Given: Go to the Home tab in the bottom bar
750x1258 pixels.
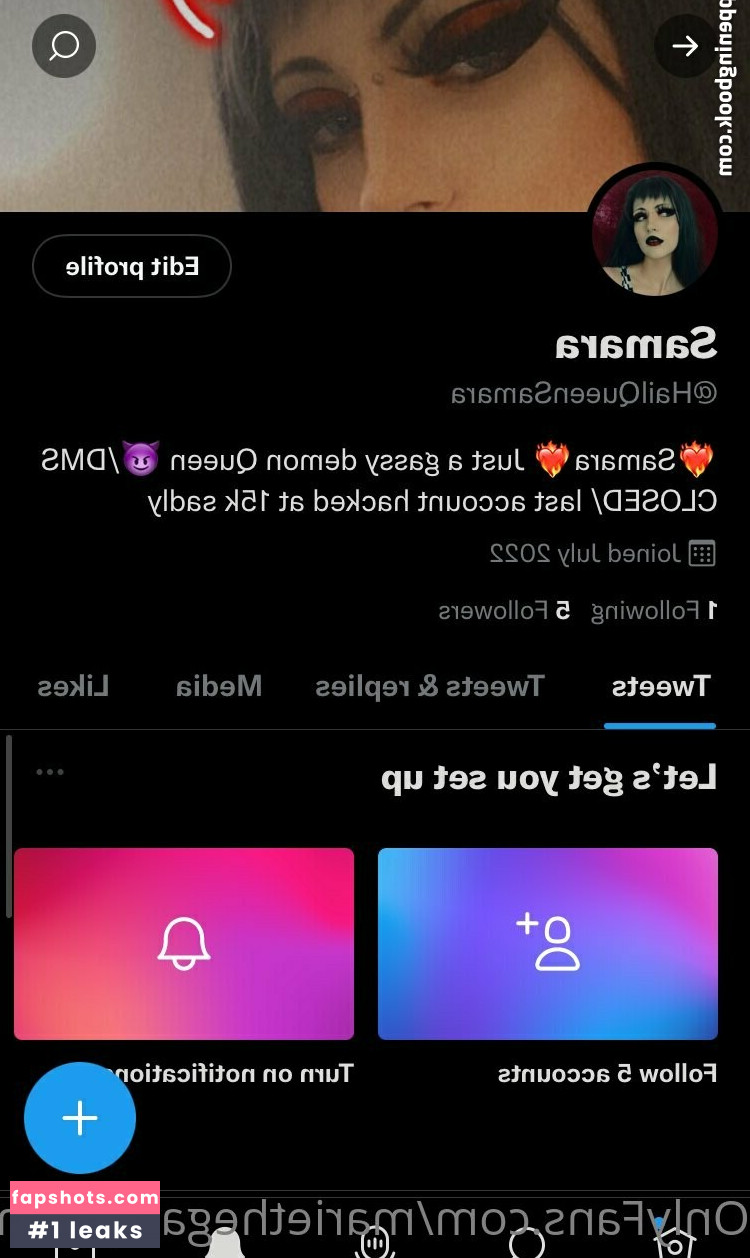Looking at the screenshot, I should [x=675, y=1240].
